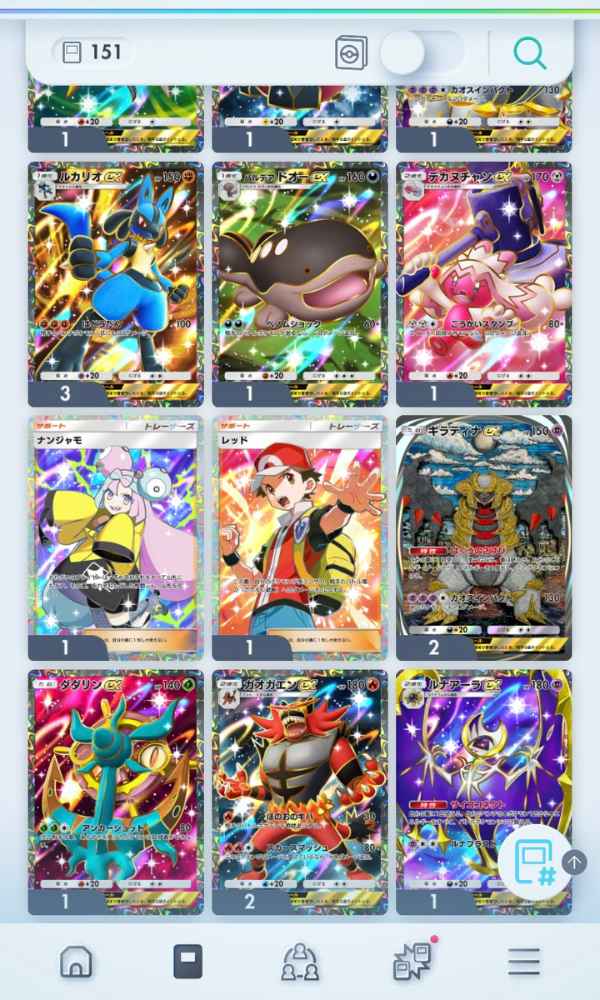Select the Incineroar ex card
The image size is (600, 1000).
click(x=299, y=780)
